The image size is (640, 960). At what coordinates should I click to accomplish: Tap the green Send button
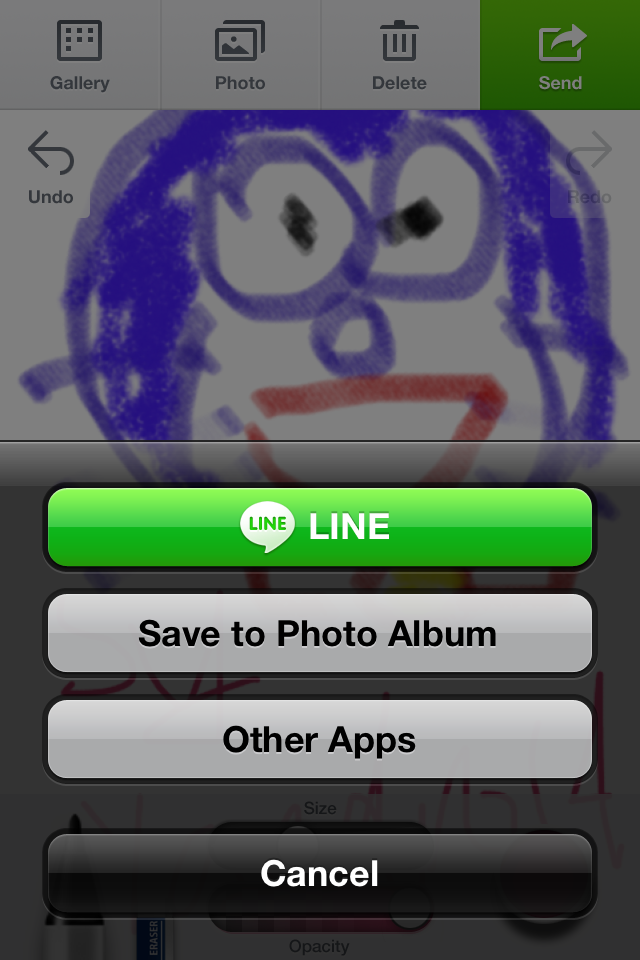coord(560,55)
